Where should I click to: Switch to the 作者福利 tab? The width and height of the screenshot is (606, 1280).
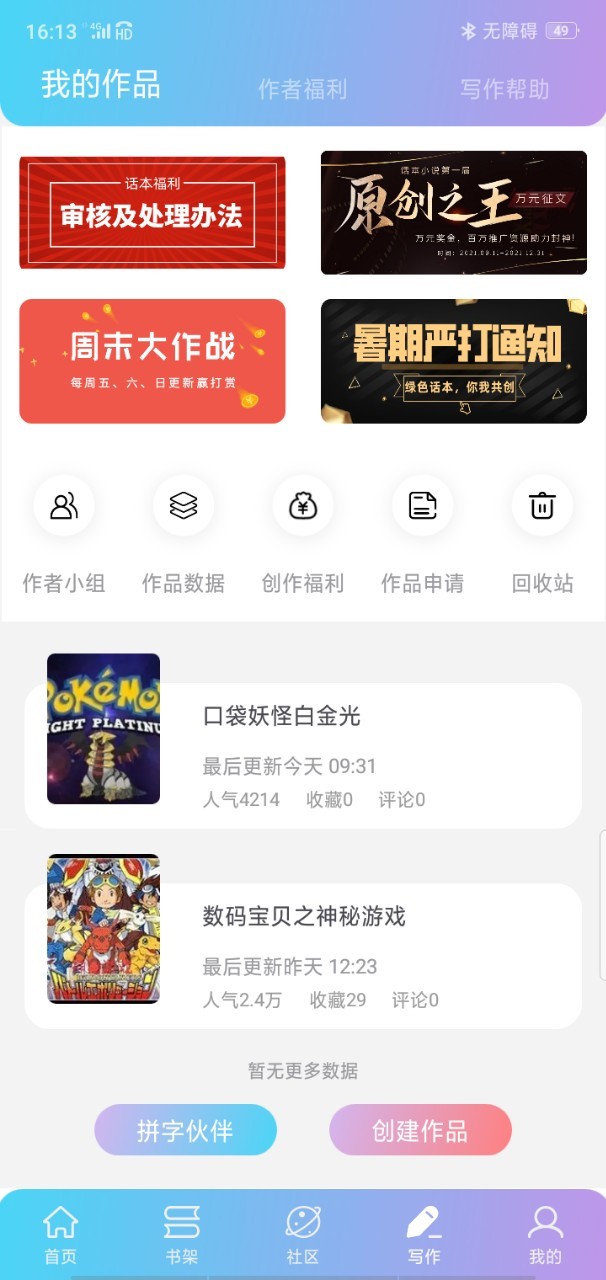coord(302,89)
